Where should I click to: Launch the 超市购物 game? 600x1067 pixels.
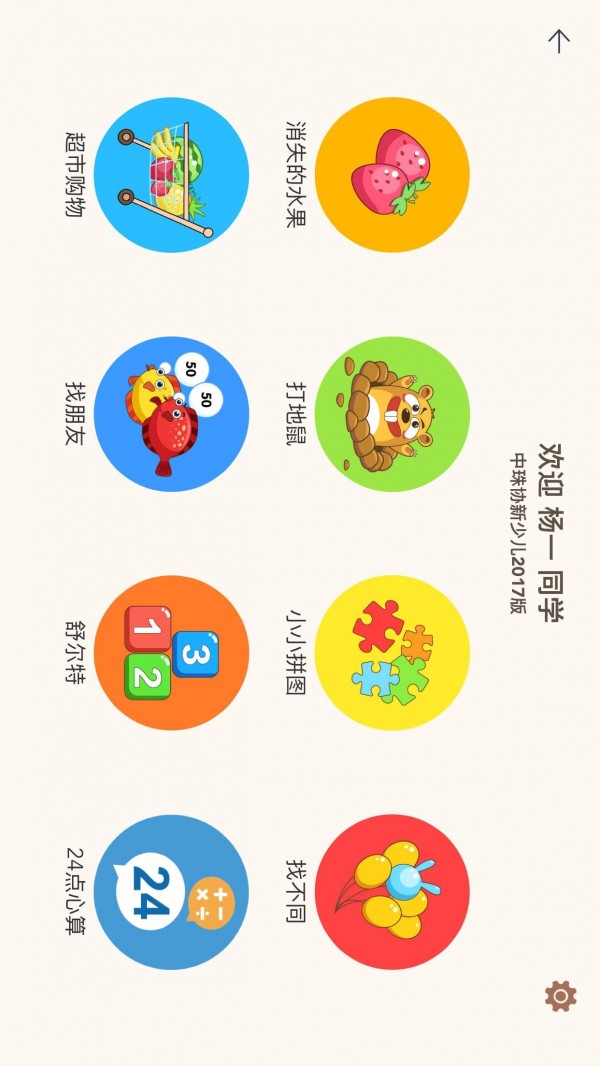pyautogui.click(x=171, y=174)
